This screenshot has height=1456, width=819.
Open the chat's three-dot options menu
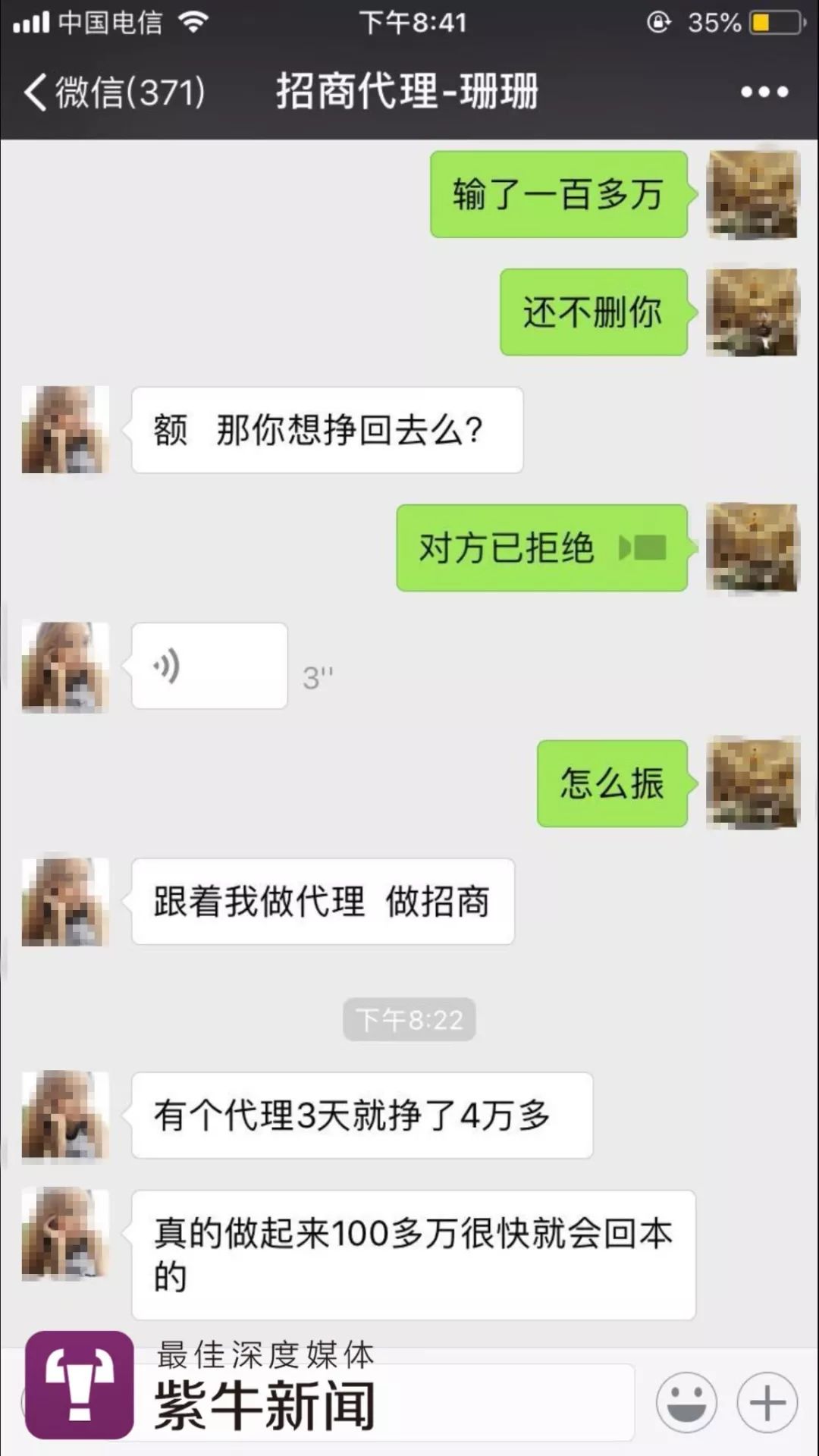point(764,93)
